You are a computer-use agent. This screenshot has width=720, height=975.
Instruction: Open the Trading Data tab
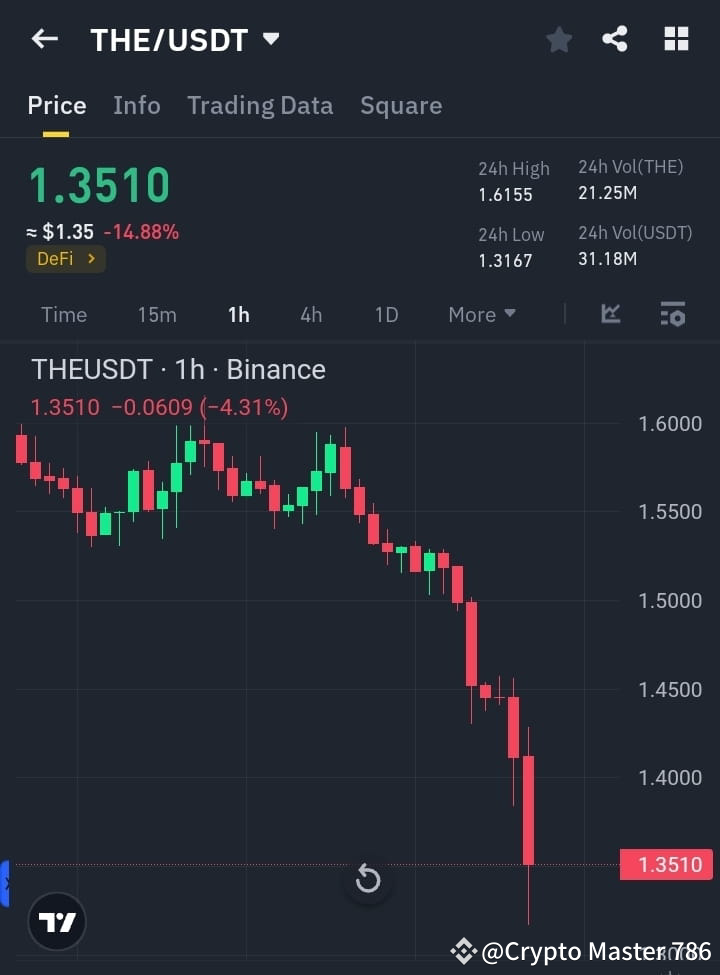[x=260, y=105]
